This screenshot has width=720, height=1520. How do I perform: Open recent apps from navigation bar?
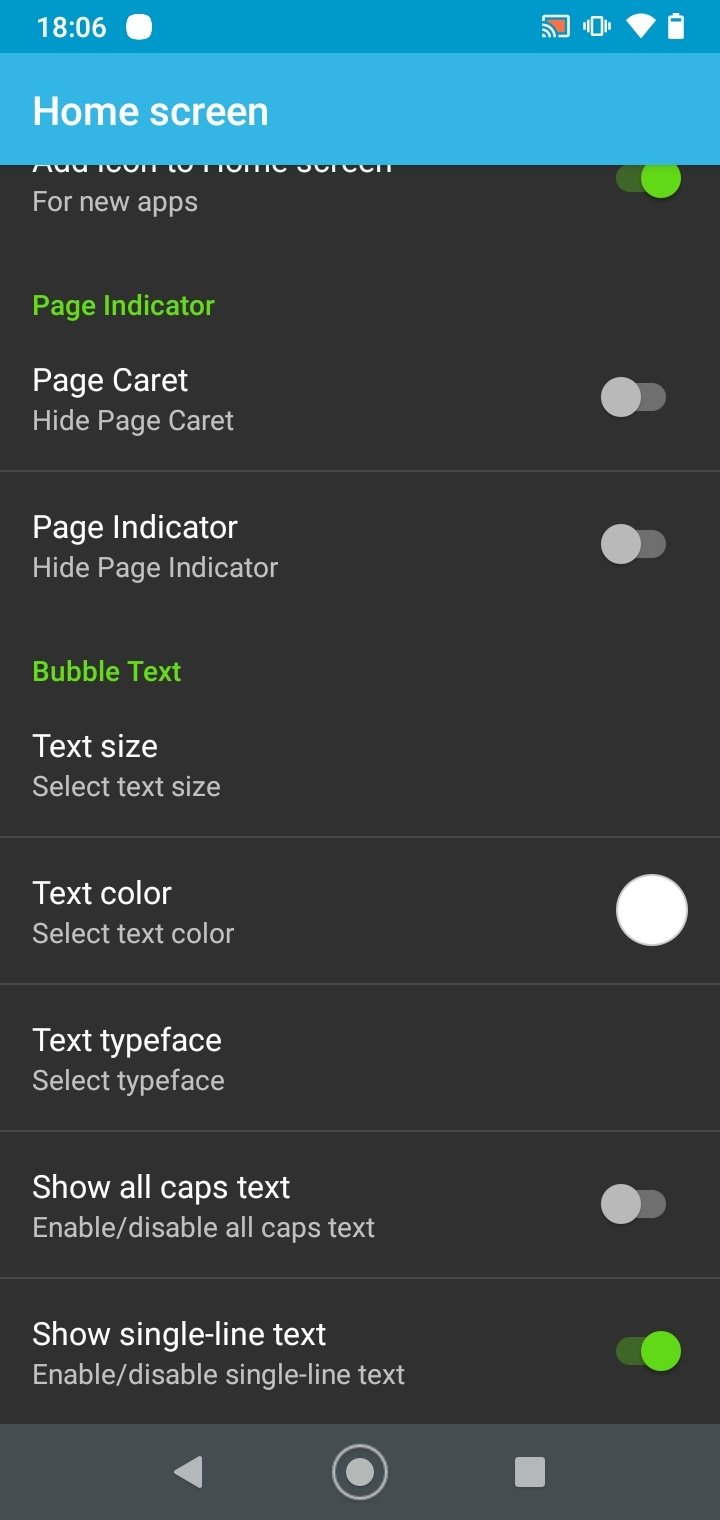pos(530,1472)
